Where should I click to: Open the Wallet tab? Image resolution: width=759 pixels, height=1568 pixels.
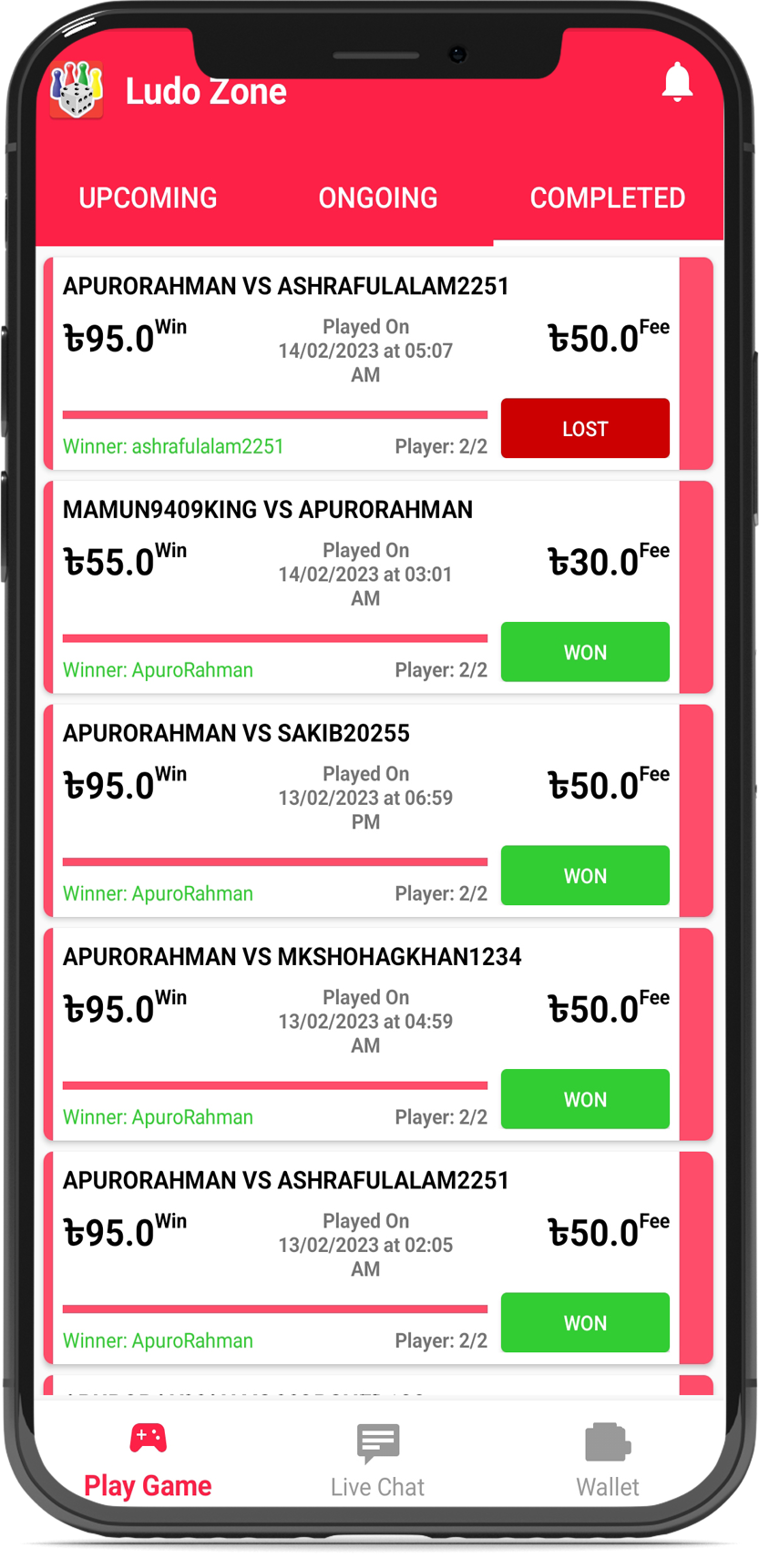tap(608, 1462)
